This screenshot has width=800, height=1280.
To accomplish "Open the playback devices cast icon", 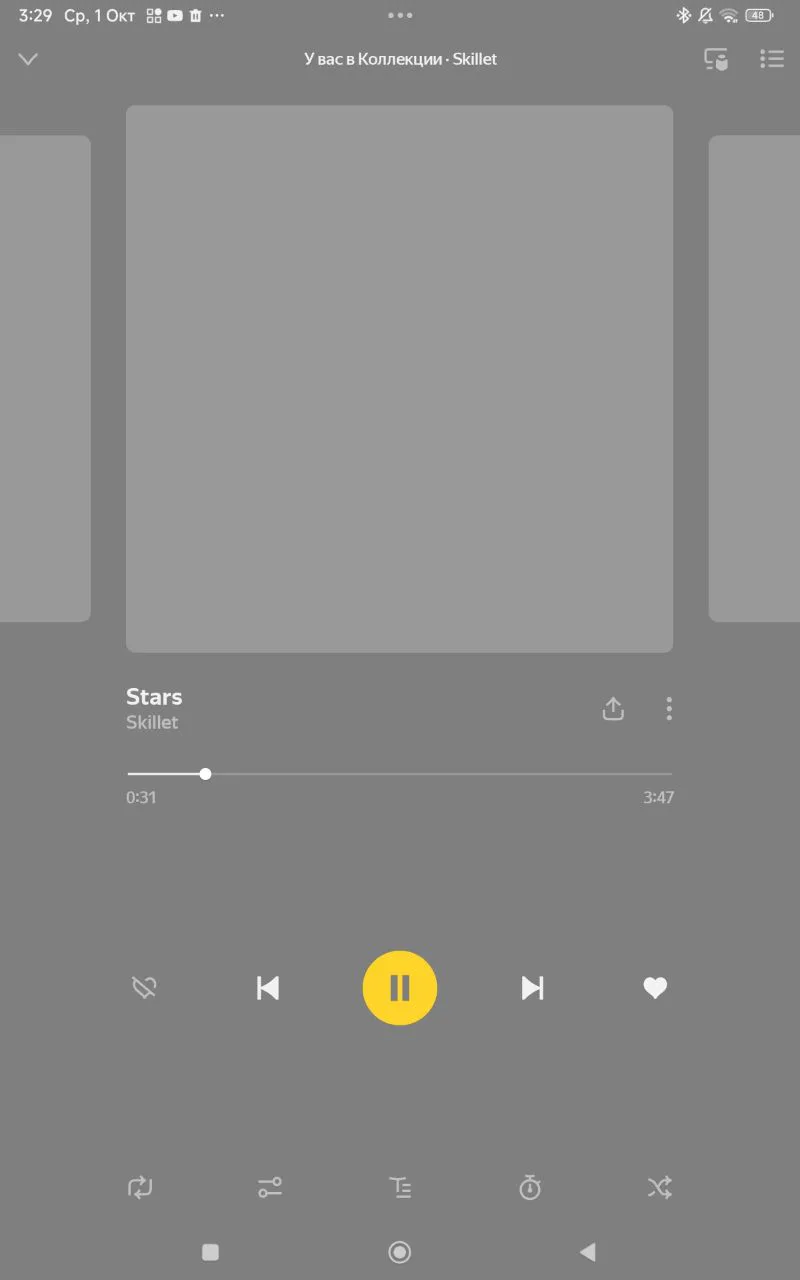I will 716,59.
